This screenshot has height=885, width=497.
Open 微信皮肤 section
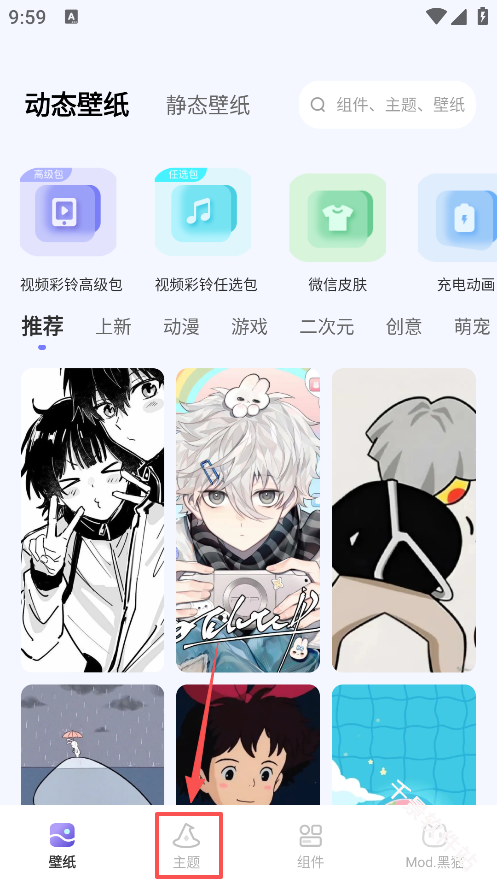pyautogui.click(x=337, y=230)
